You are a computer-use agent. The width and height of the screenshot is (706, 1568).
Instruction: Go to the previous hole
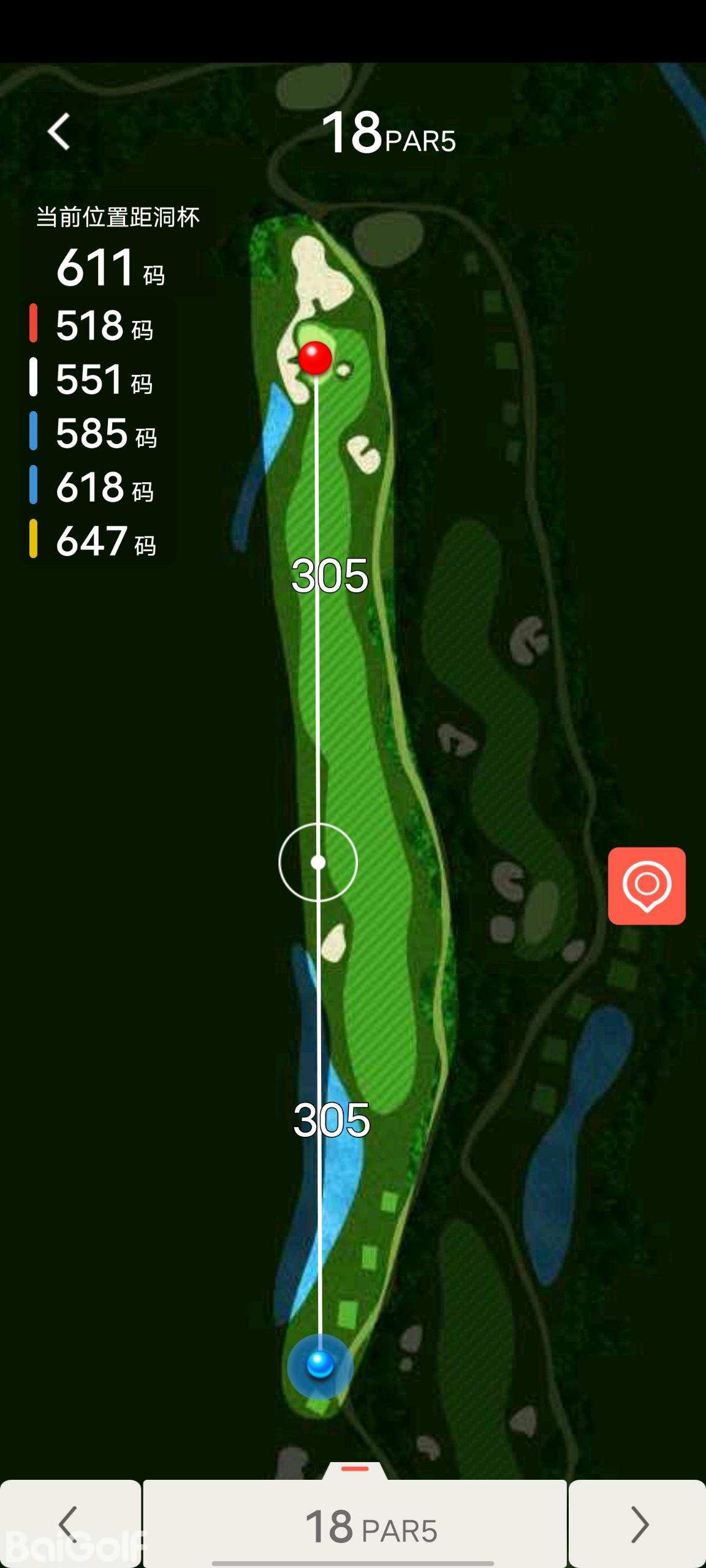[70, 1525]
